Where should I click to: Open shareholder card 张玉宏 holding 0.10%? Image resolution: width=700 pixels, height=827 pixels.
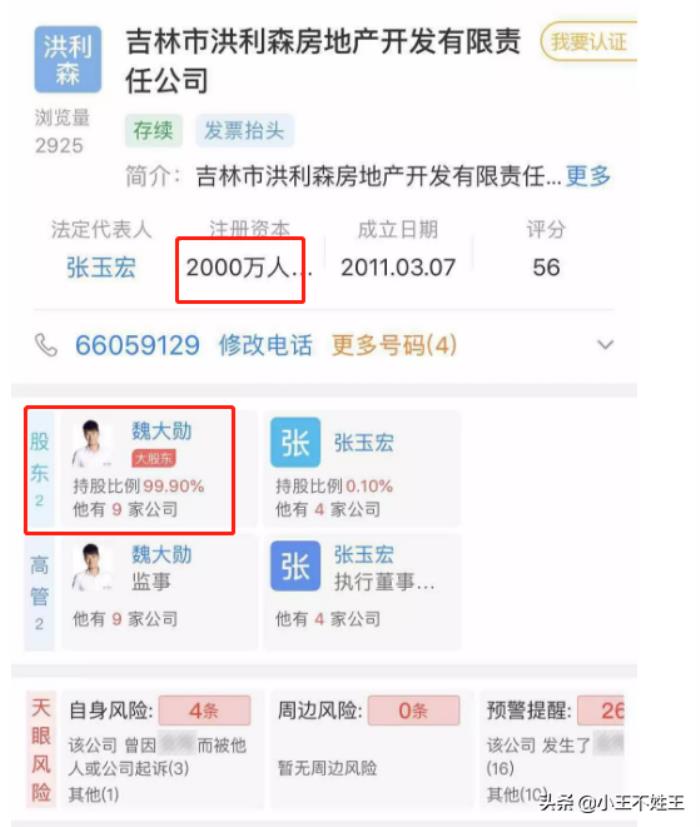(364, 468)
